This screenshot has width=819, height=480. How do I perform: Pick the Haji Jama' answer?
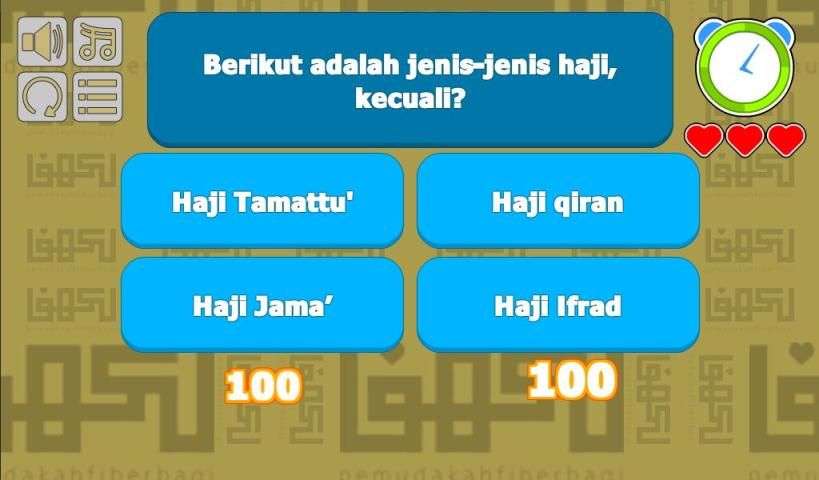[262, 305]
